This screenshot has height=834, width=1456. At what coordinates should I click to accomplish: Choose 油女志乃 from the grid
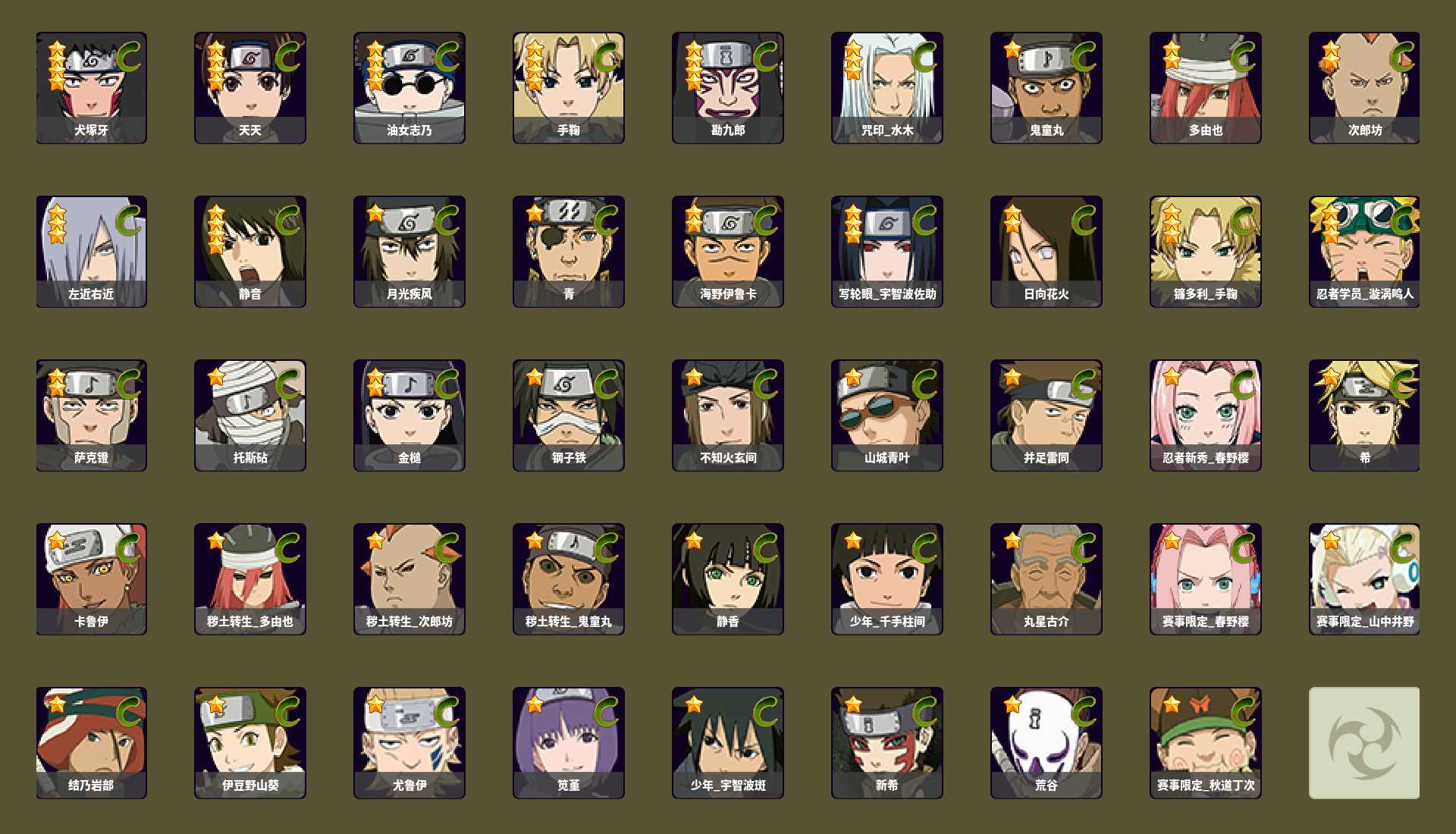click(x=409, y=87)
